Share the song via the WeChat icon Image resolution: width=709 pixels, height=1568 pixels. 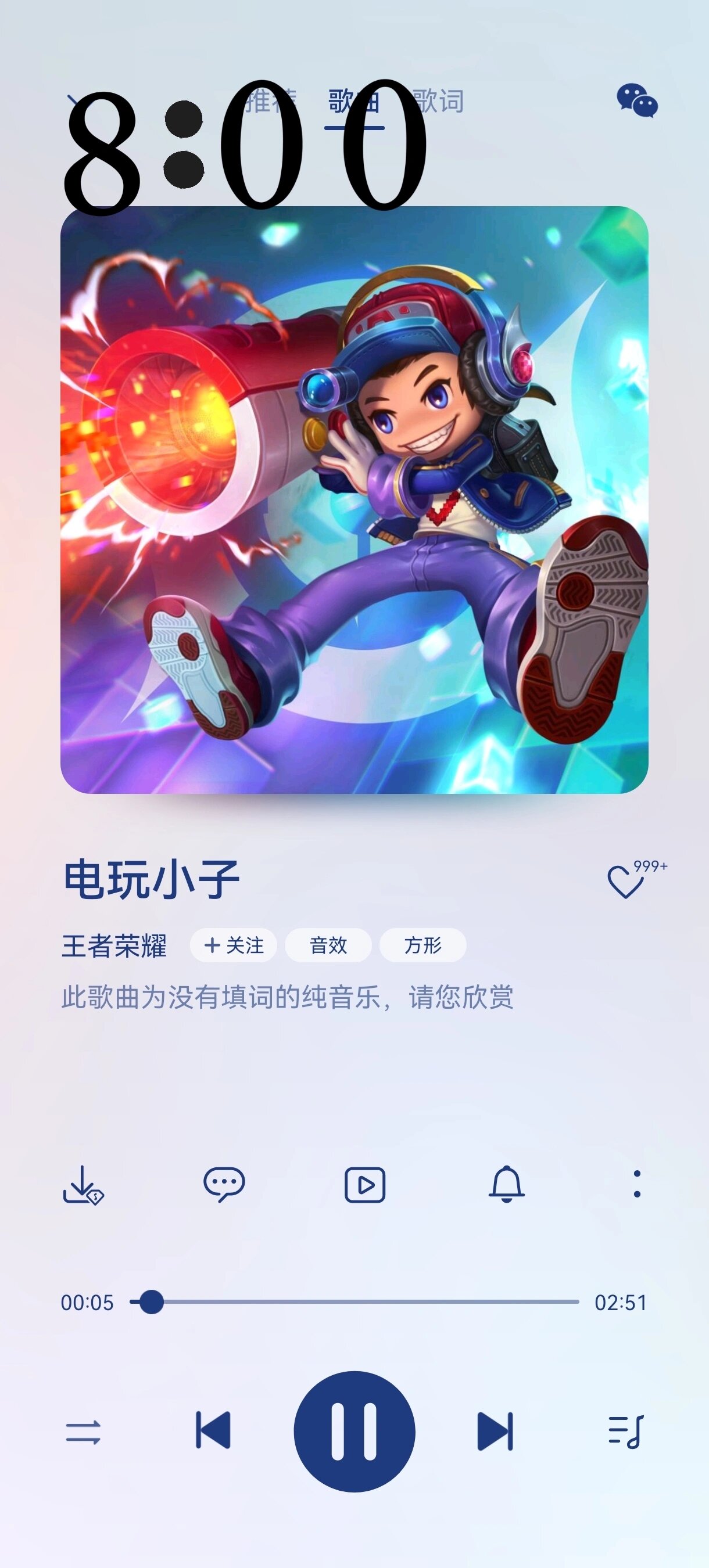pos(636,100)
